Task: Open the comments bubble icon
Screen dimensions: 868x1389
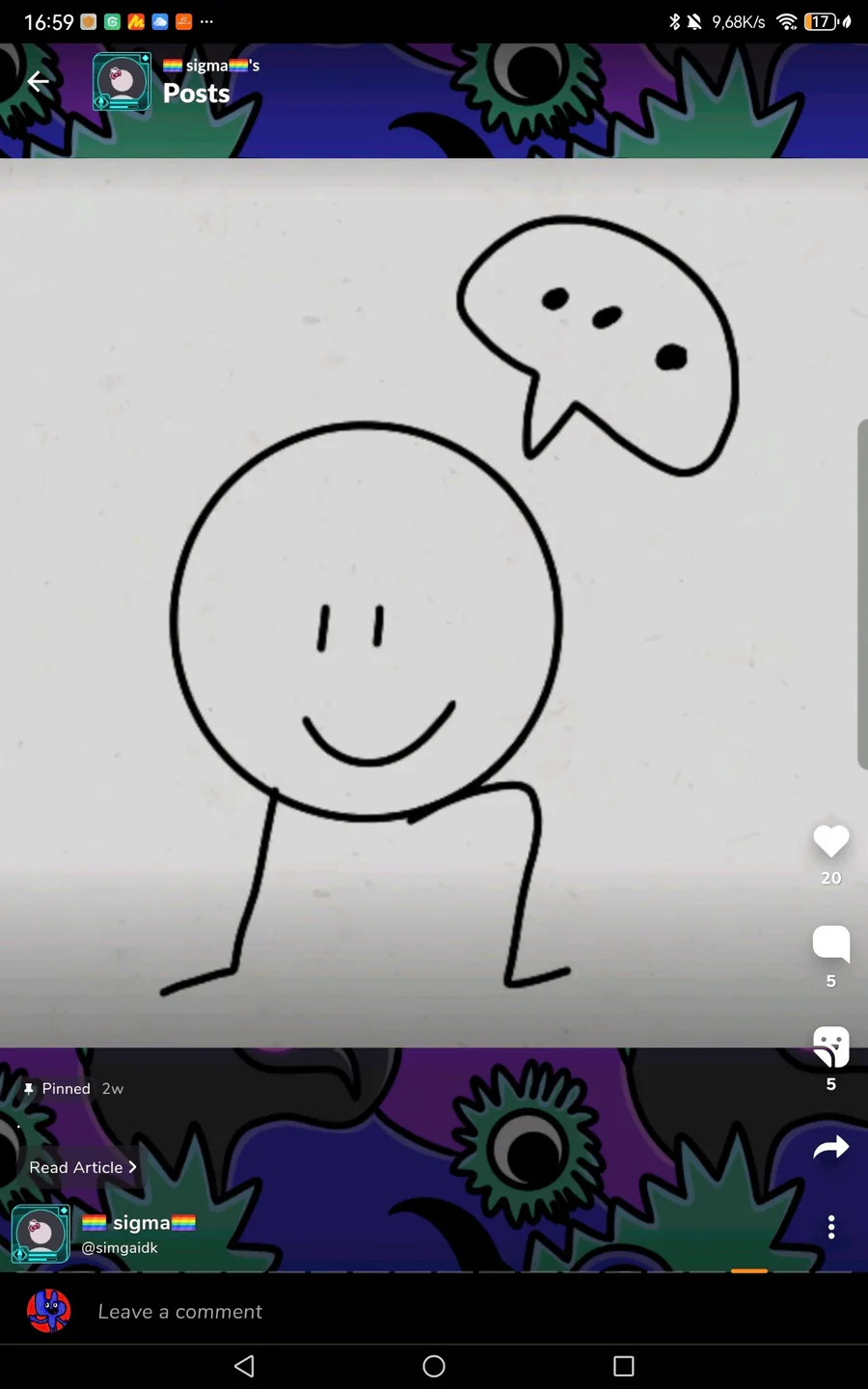Action: pos(830,943)
